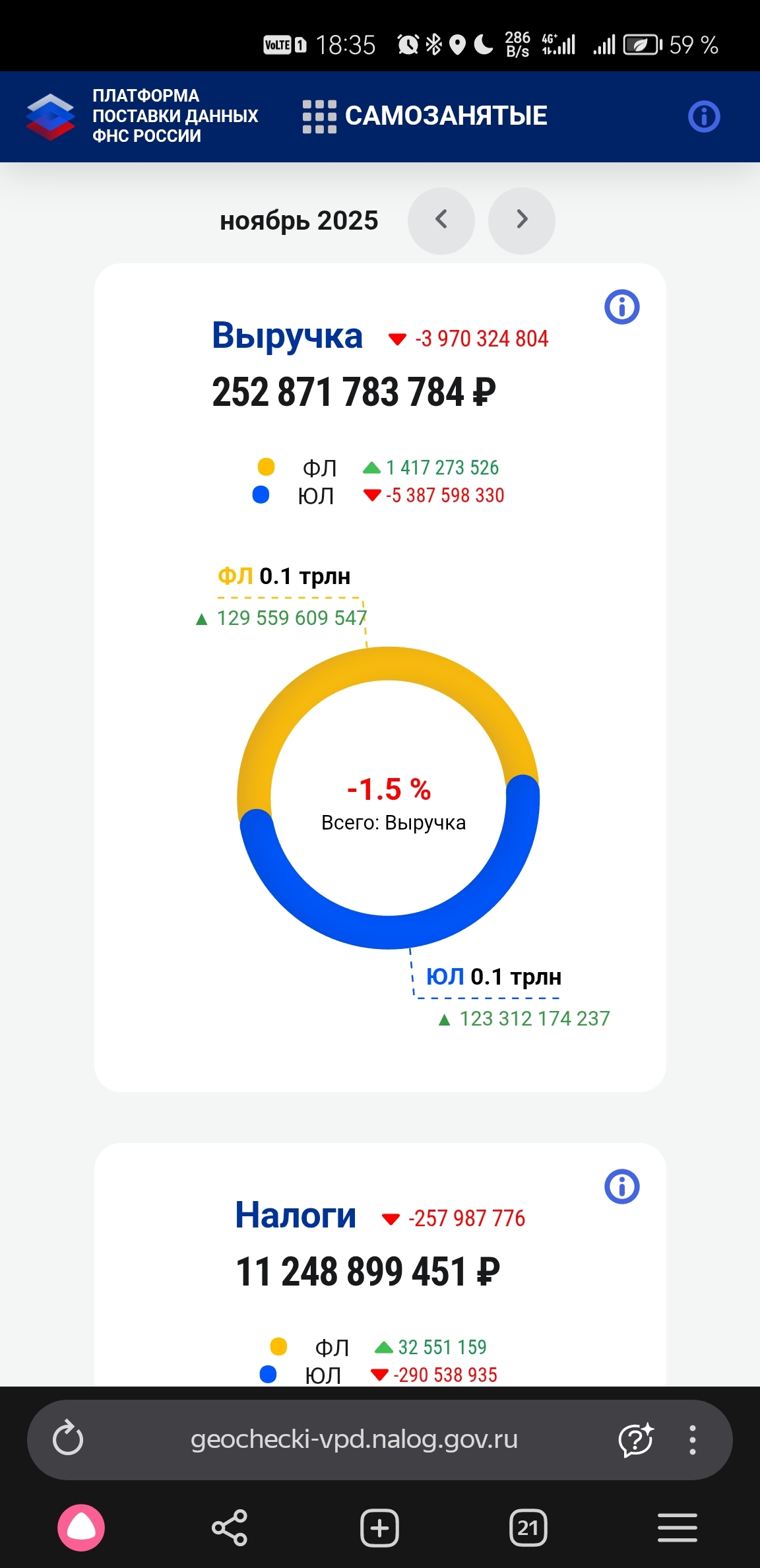Screen dimensions: 760x1568
Task: Open the browser AI assistant chat icon
Action: coord(635,1439)
